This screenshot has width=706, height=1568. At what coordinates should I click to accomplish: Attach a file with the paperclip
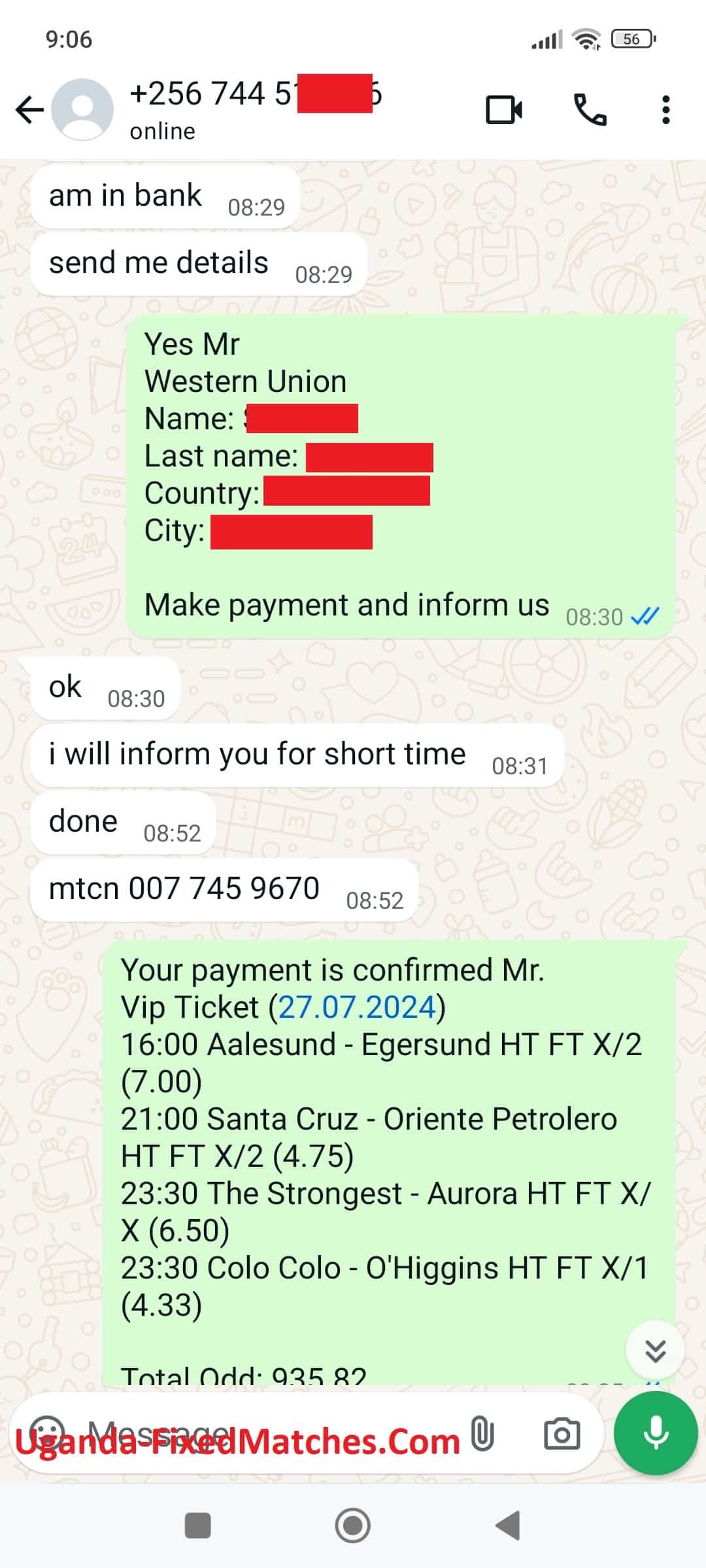click(482, 1434)
